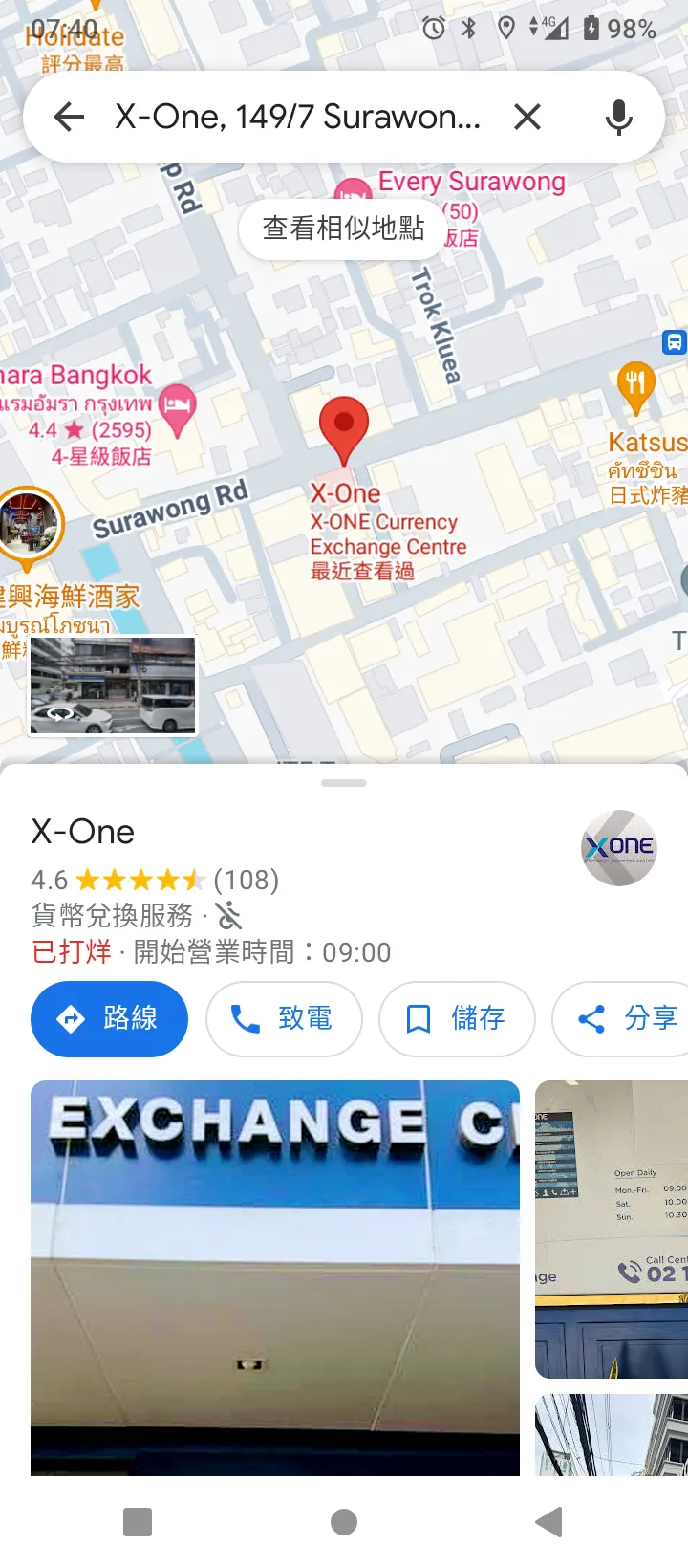The height and width of the screenshot is (1568, 688).
Task: Tap the Every Surawong hotel pin
Action: click(355, 189)
